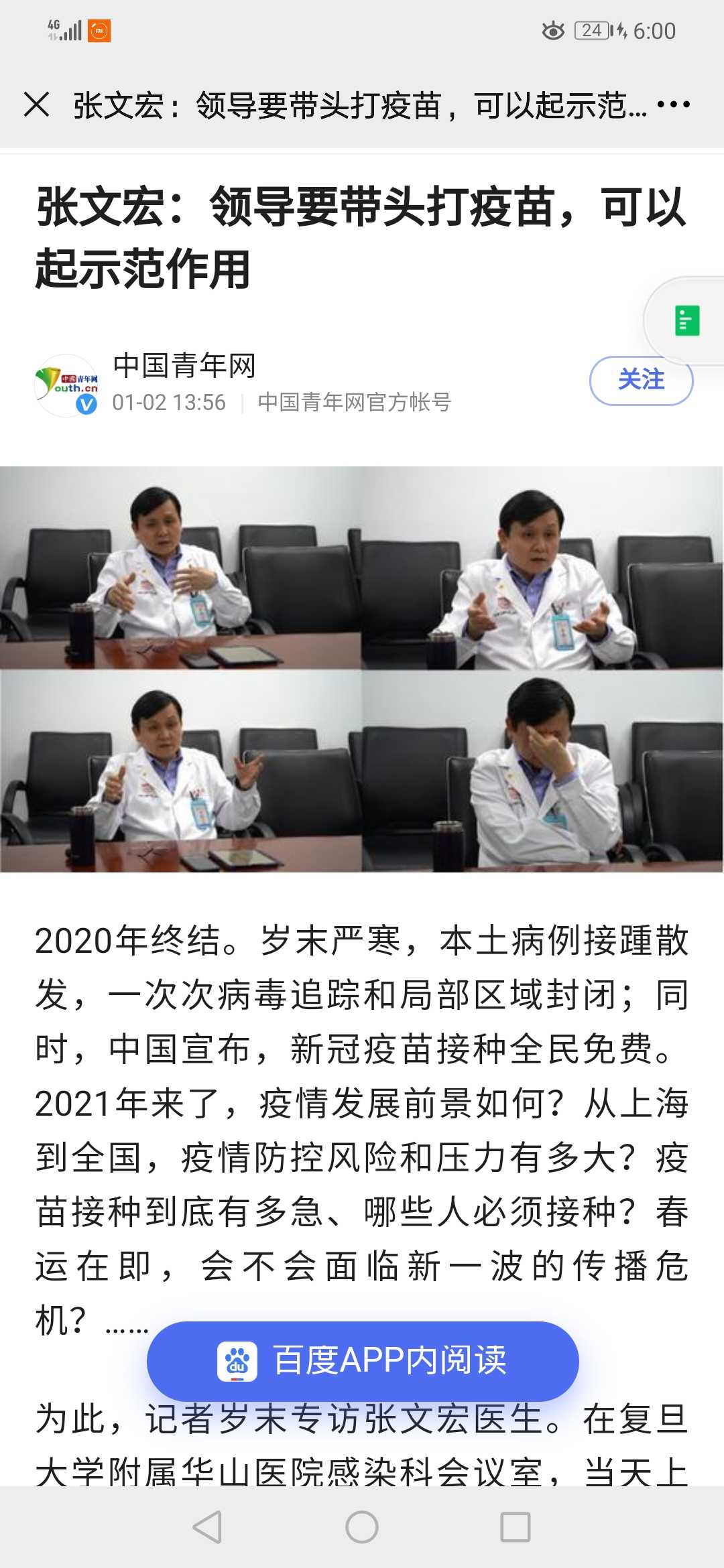Open the three-dot overflow menu

click(673, 105)
